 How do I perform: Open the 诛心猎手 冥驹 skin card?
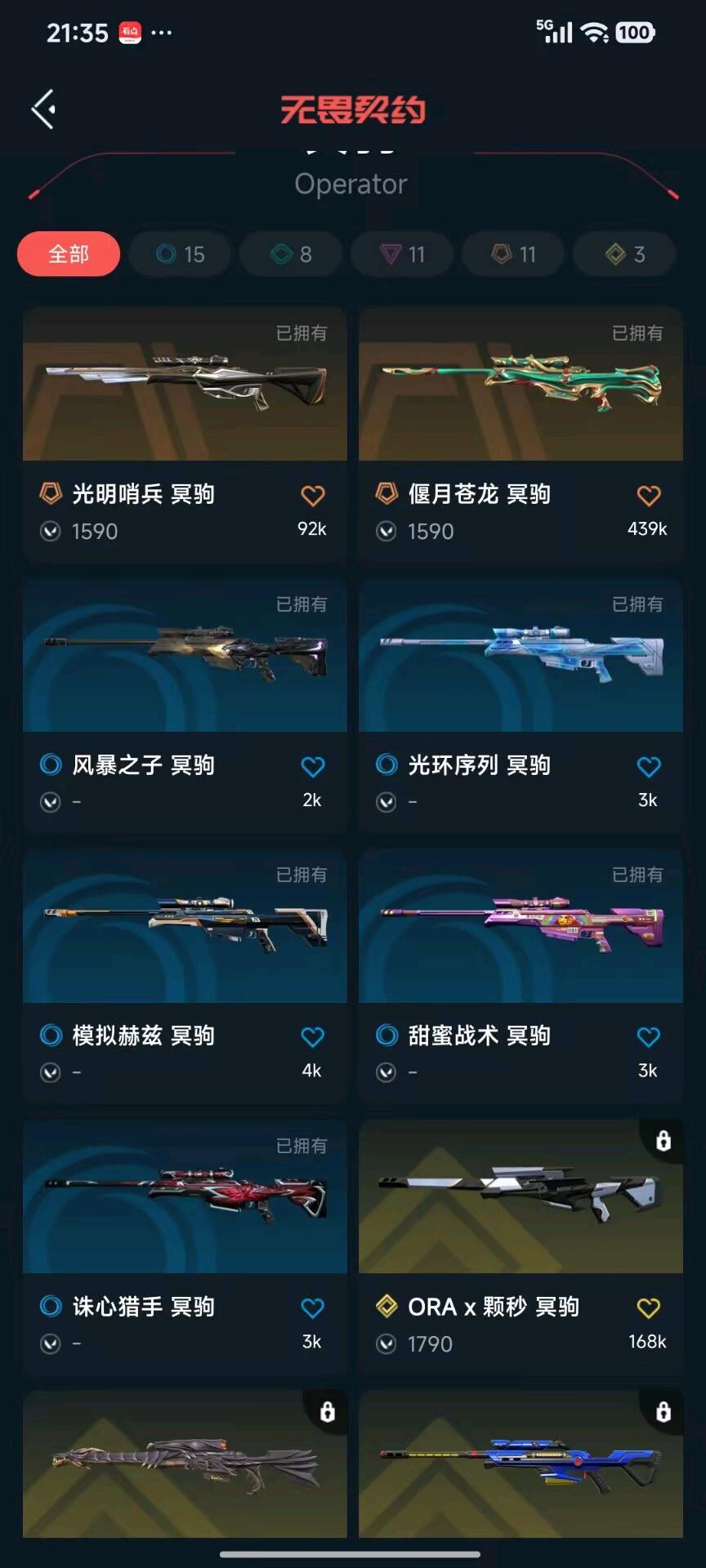(x=185, y=1198)
